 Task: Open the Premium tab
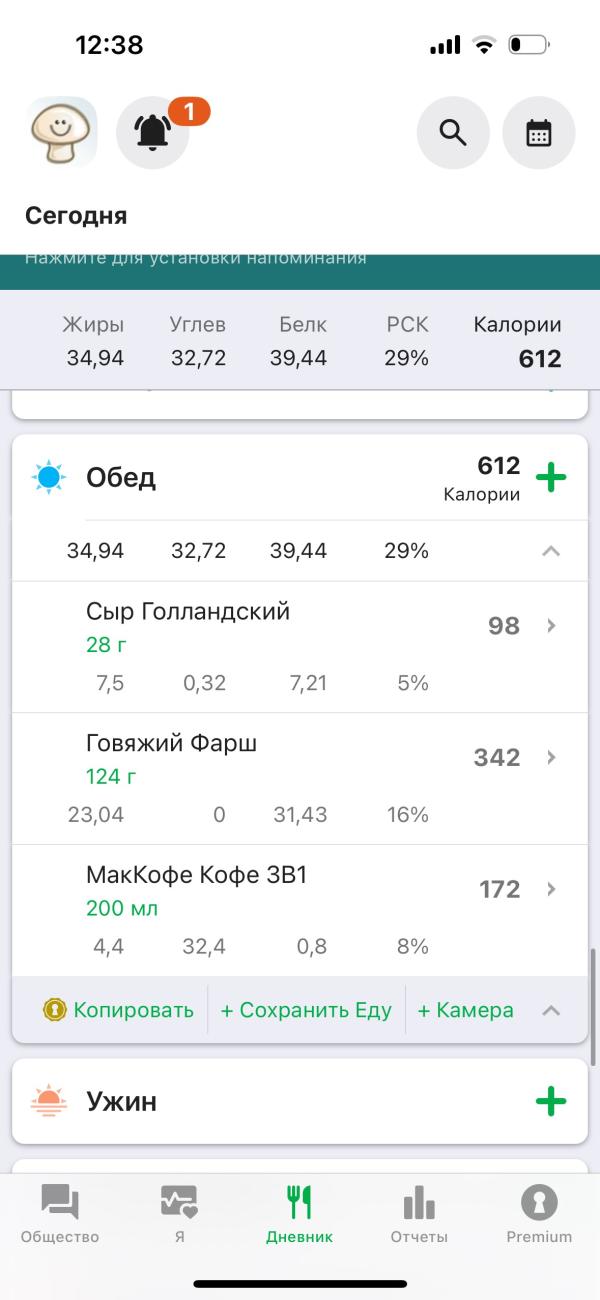[539, 1214]
